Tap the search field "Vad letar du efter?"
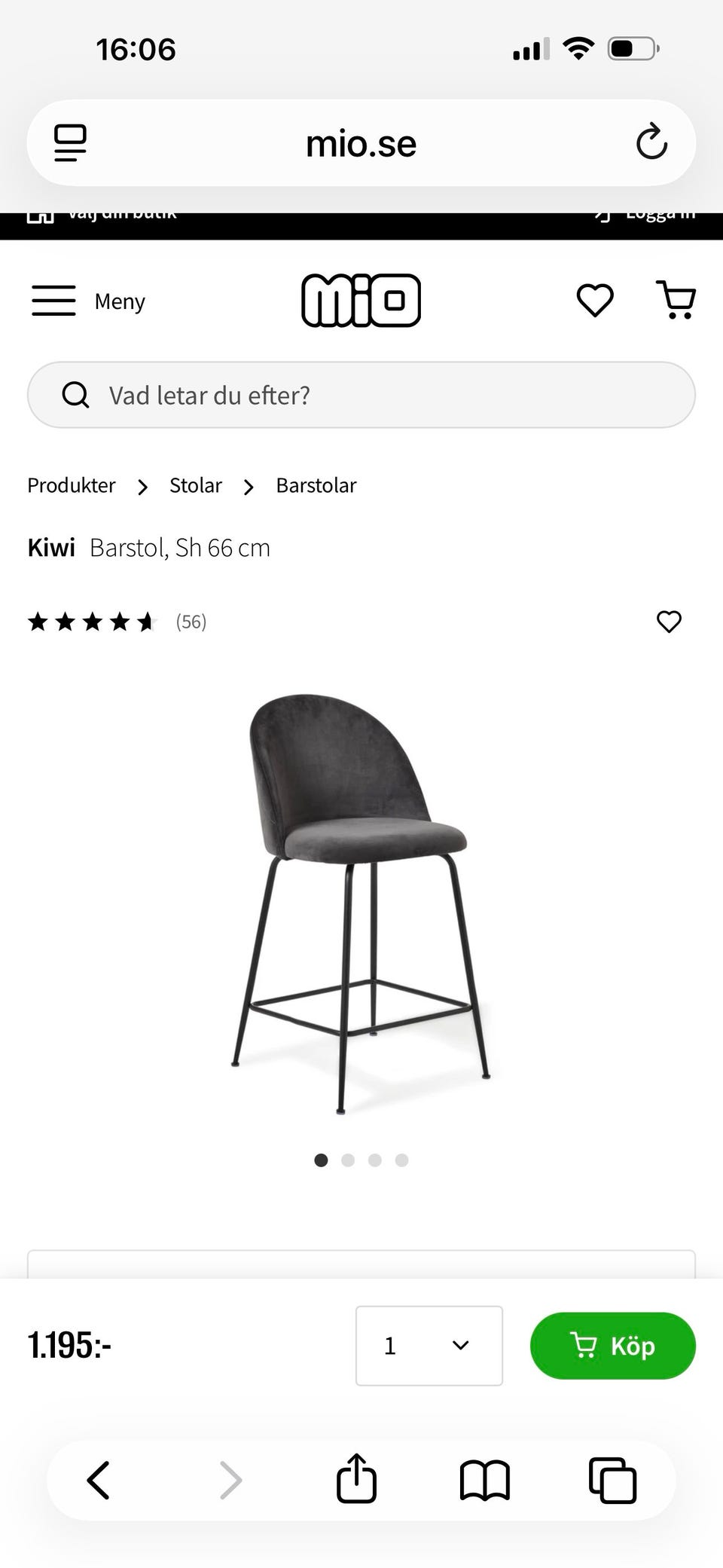Viewport: 723px width, 1568px height. click(x=361, y=395)
